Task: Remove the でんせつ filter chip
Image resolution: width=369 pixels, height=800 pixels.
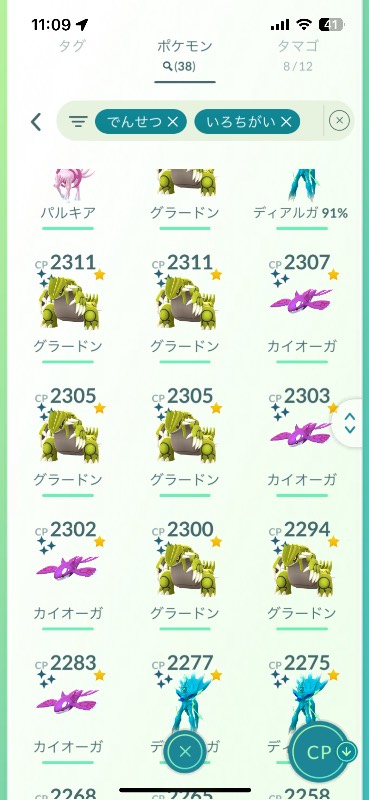Action: (140, 121)
